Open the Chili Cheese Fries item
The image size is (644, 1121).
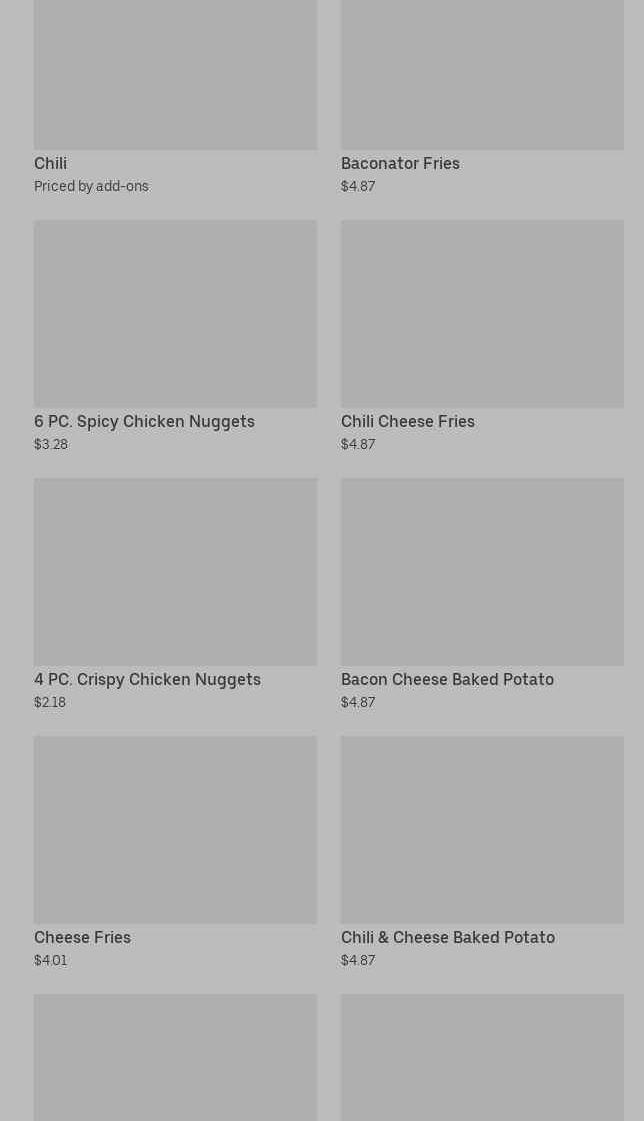pos(482,336)
